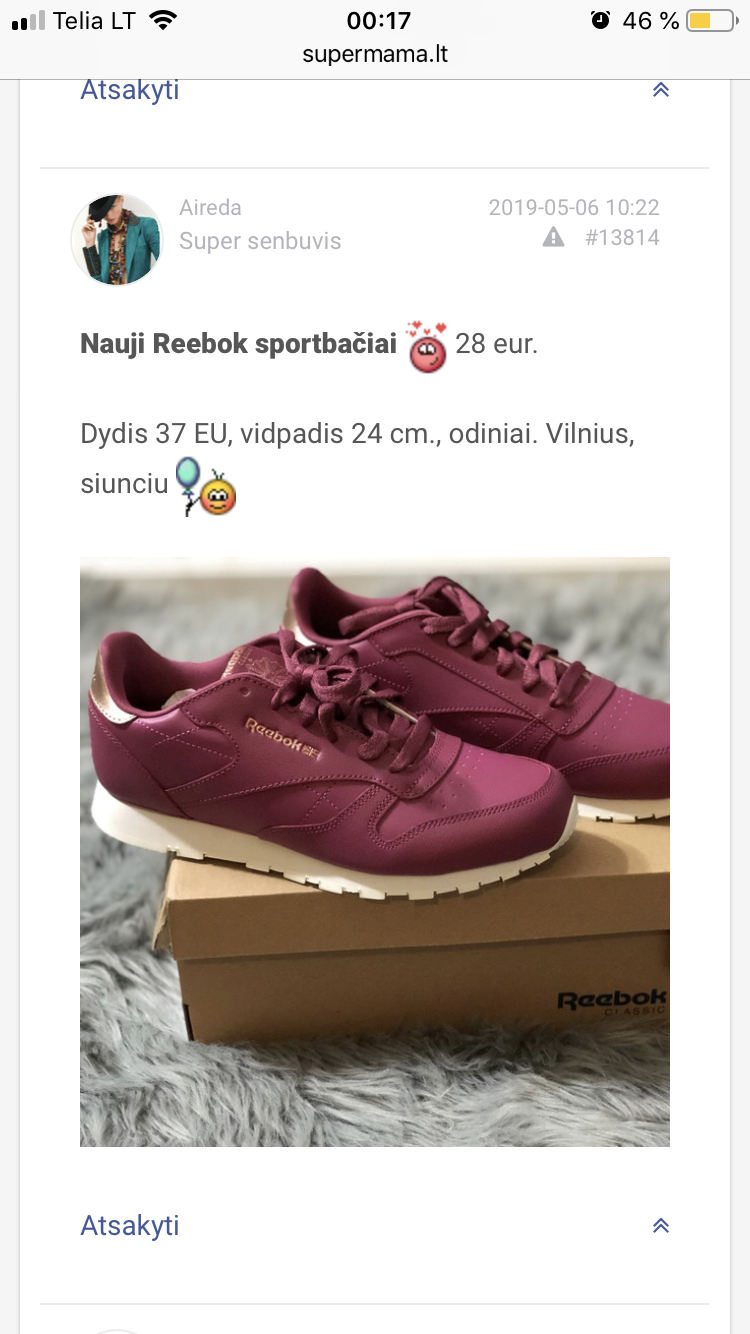
Task: Report post #13814 via the warning icon
Action: click(x=553, y=237)
